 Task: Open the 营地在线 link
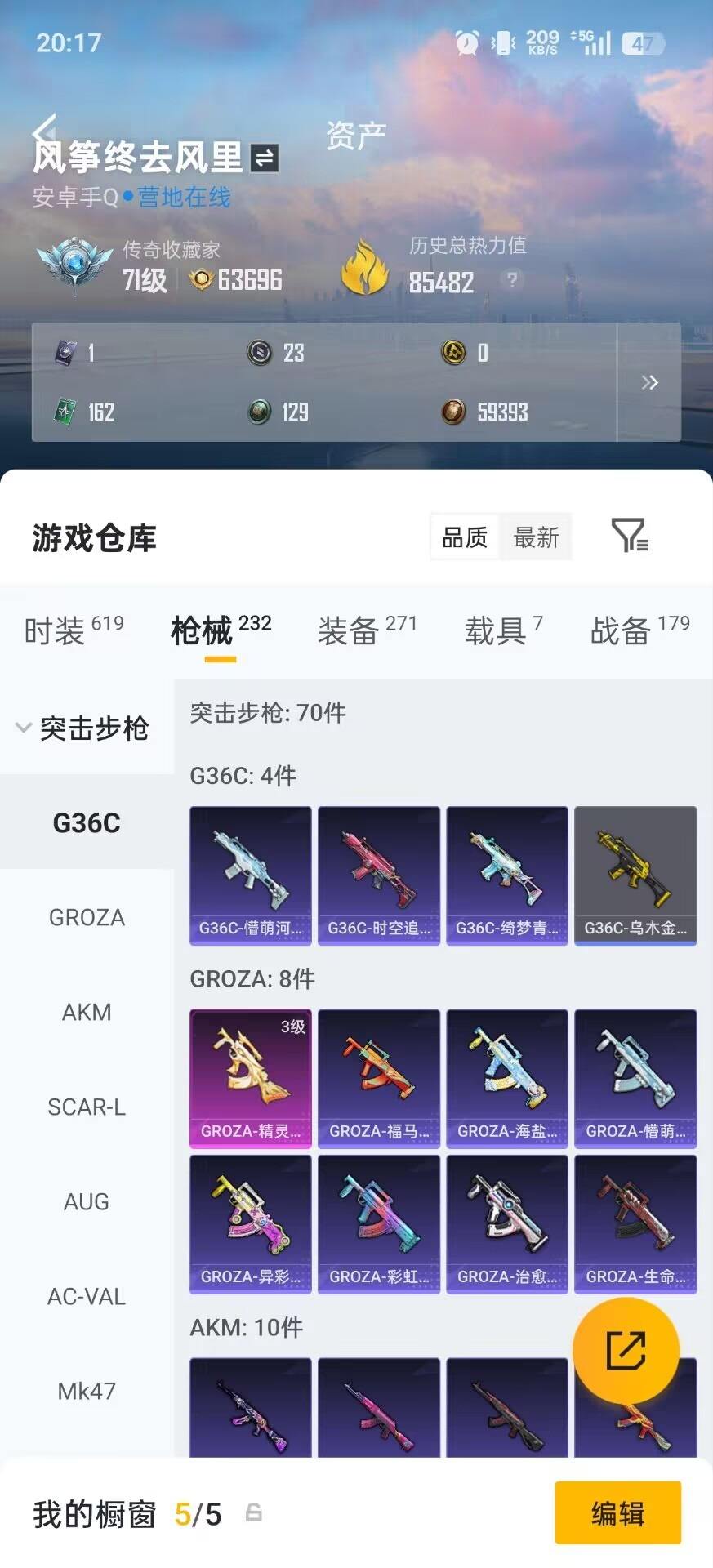(x=183, y=197)
